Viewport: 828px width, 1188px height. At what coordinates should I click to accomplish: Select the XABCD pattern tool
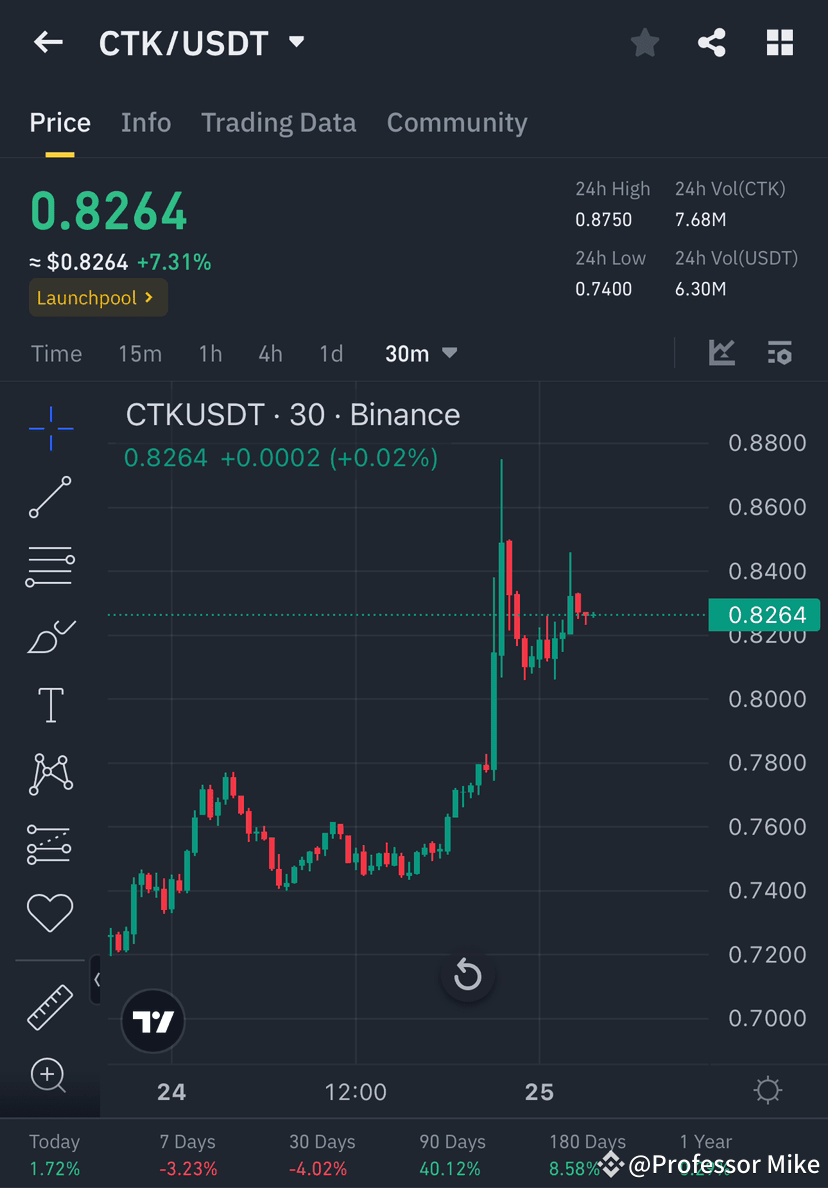tap(50, 774)
